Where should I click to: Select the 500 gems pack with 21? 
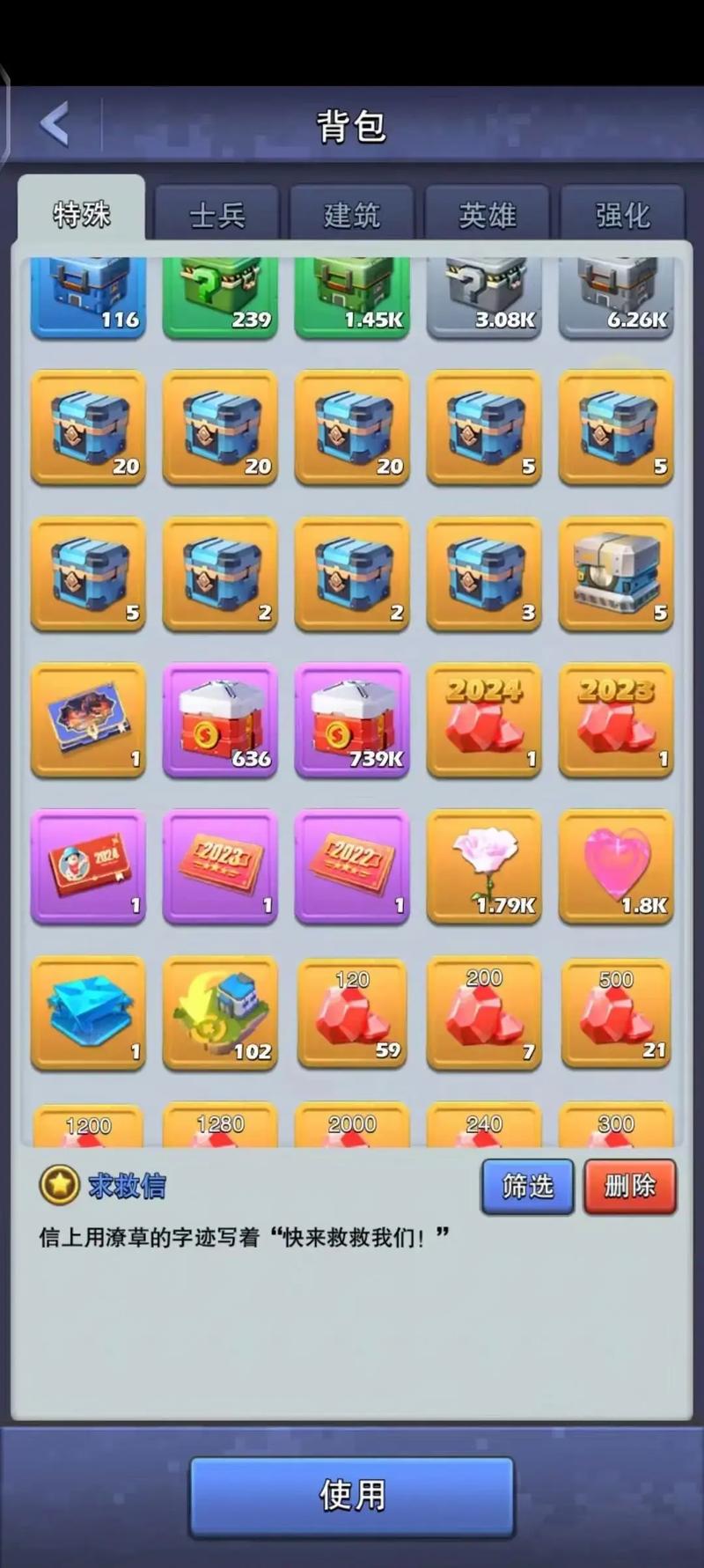[616, 1012]
